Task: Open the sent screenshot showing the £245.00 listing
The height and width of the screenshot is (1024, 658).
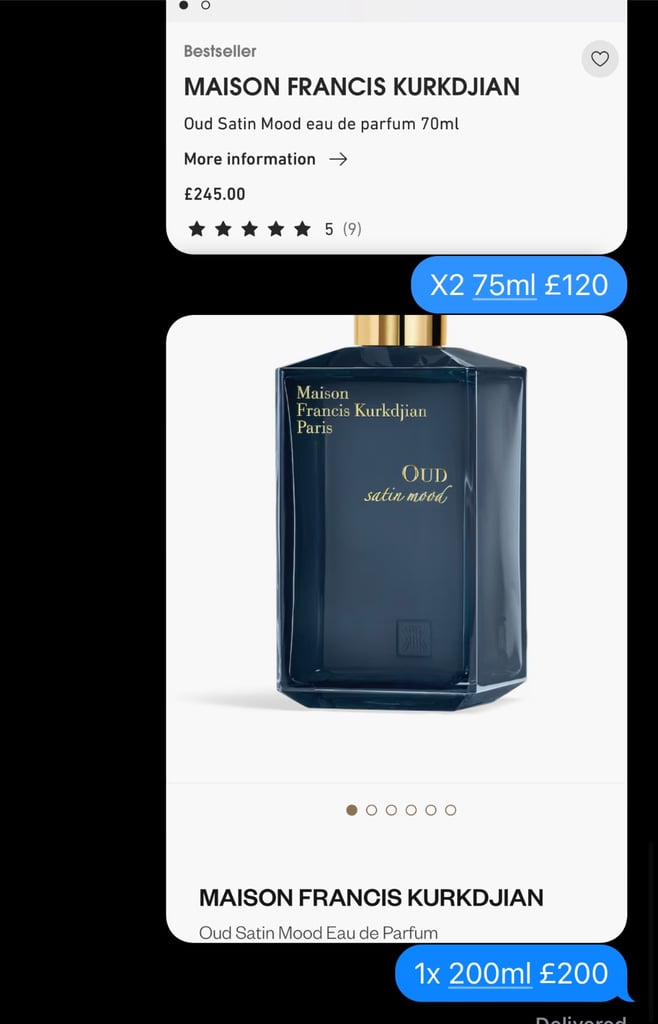Action: click(396, 130)
